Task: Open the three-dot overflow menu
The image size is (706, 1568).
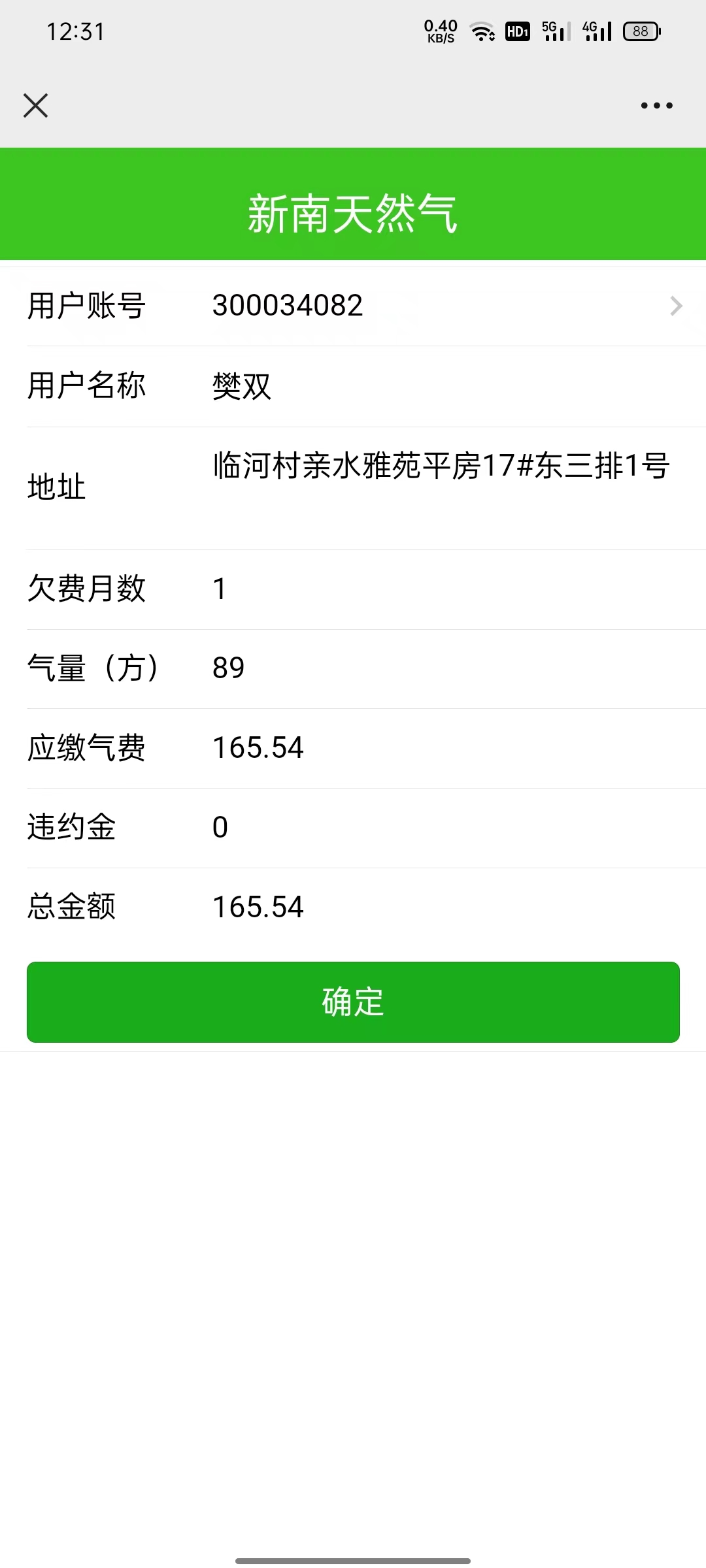Action: click(656, 105)
